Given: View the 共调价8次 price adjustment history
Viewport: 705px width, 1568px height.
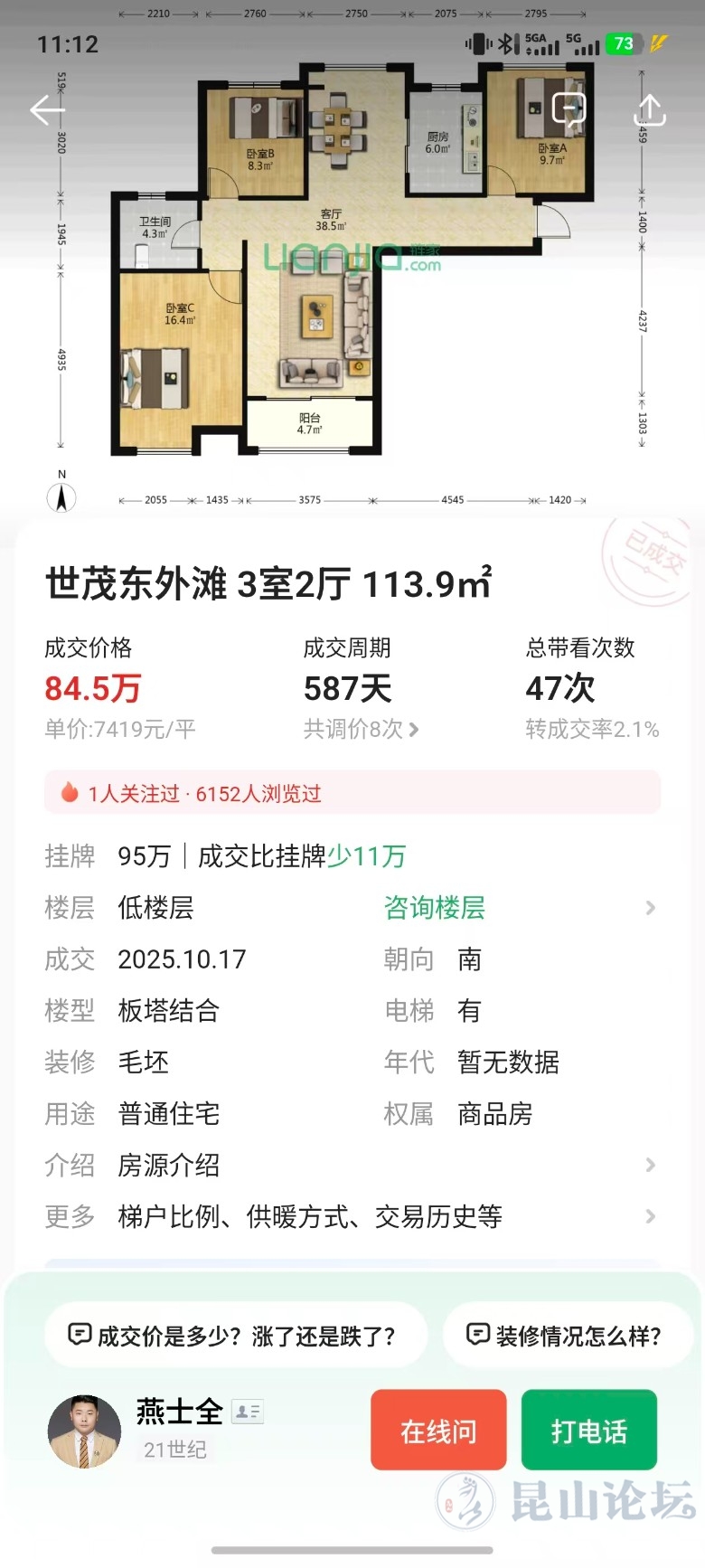Looking at the screenshot, I should pos(361,729).
